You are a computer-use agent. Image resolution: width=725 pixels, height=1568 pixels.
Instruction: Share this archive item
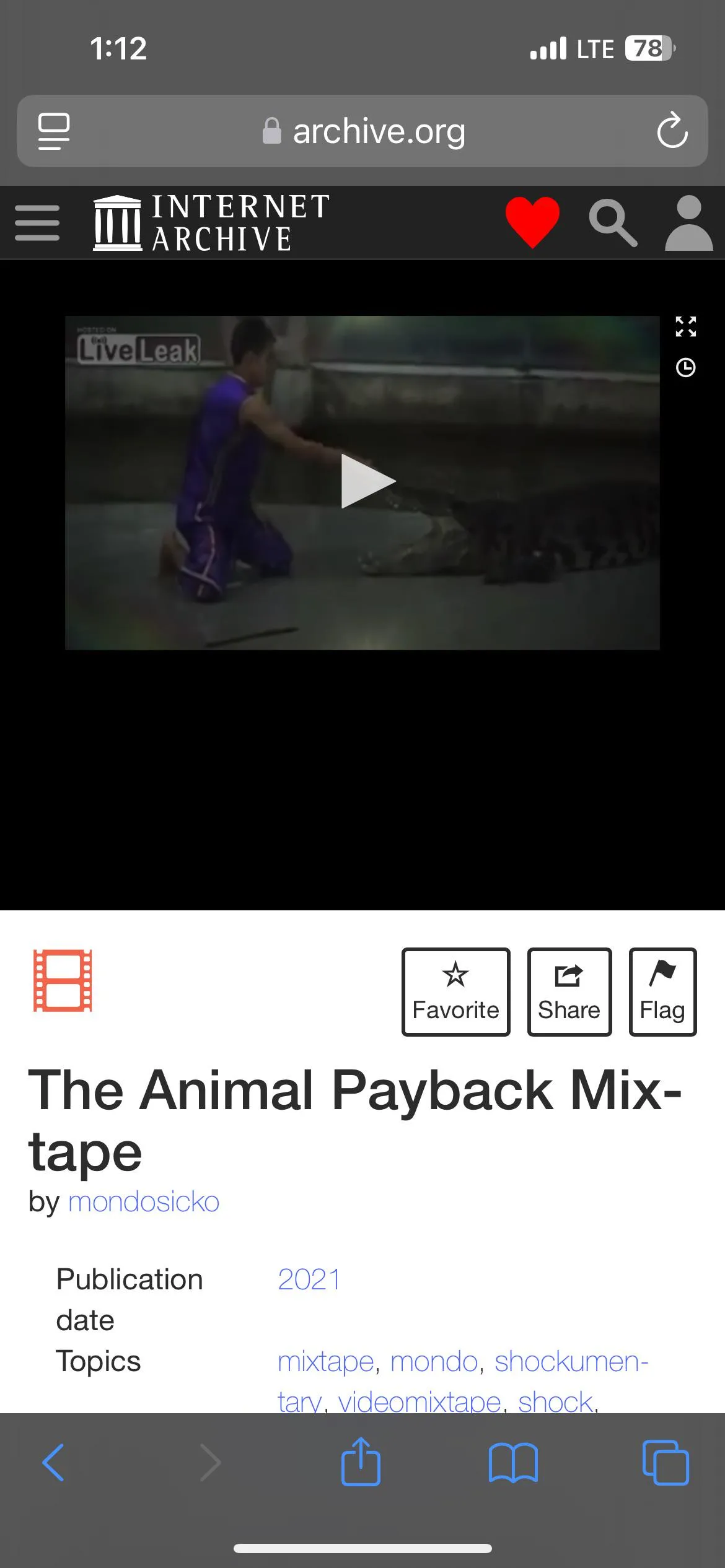569,991
